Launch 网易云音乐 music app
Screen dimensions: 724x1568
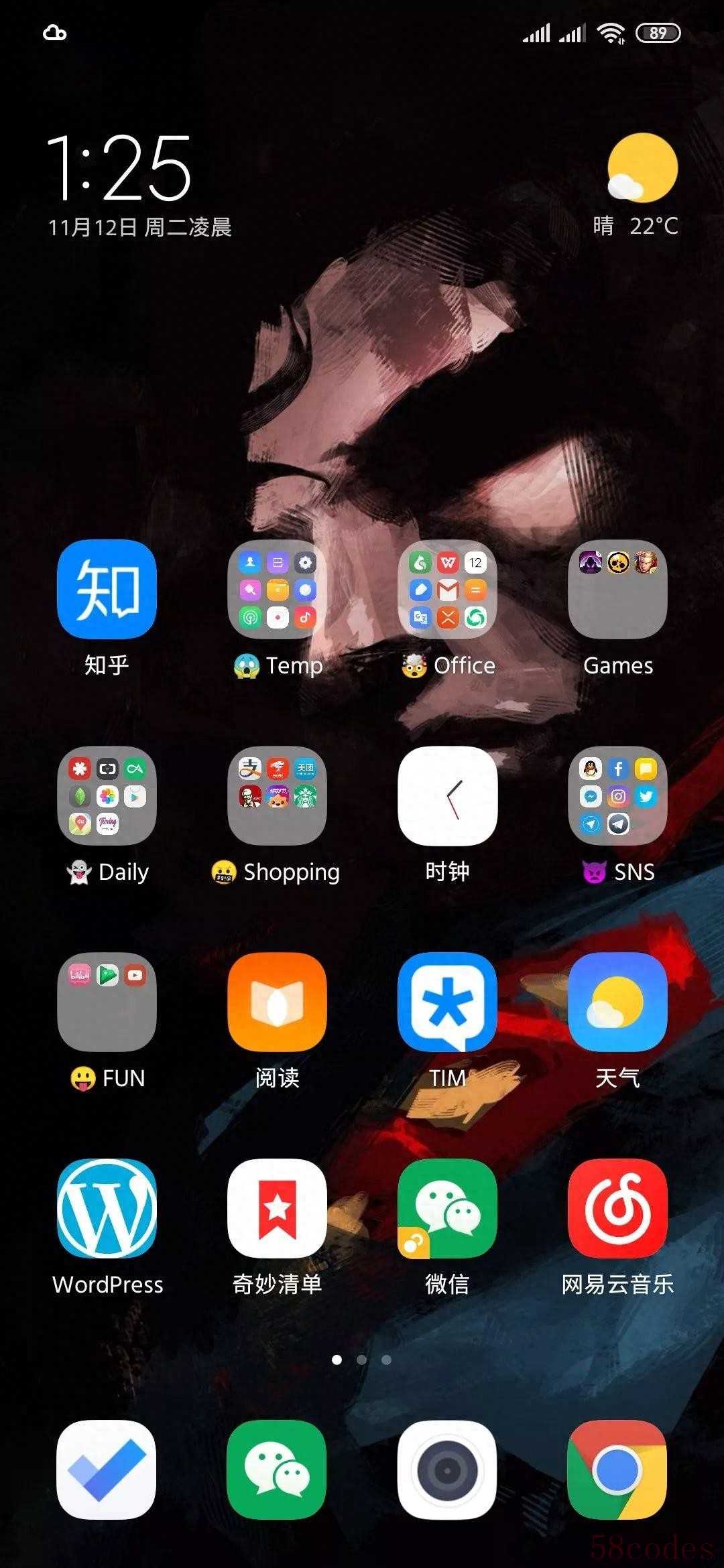tap(617, 1208)
